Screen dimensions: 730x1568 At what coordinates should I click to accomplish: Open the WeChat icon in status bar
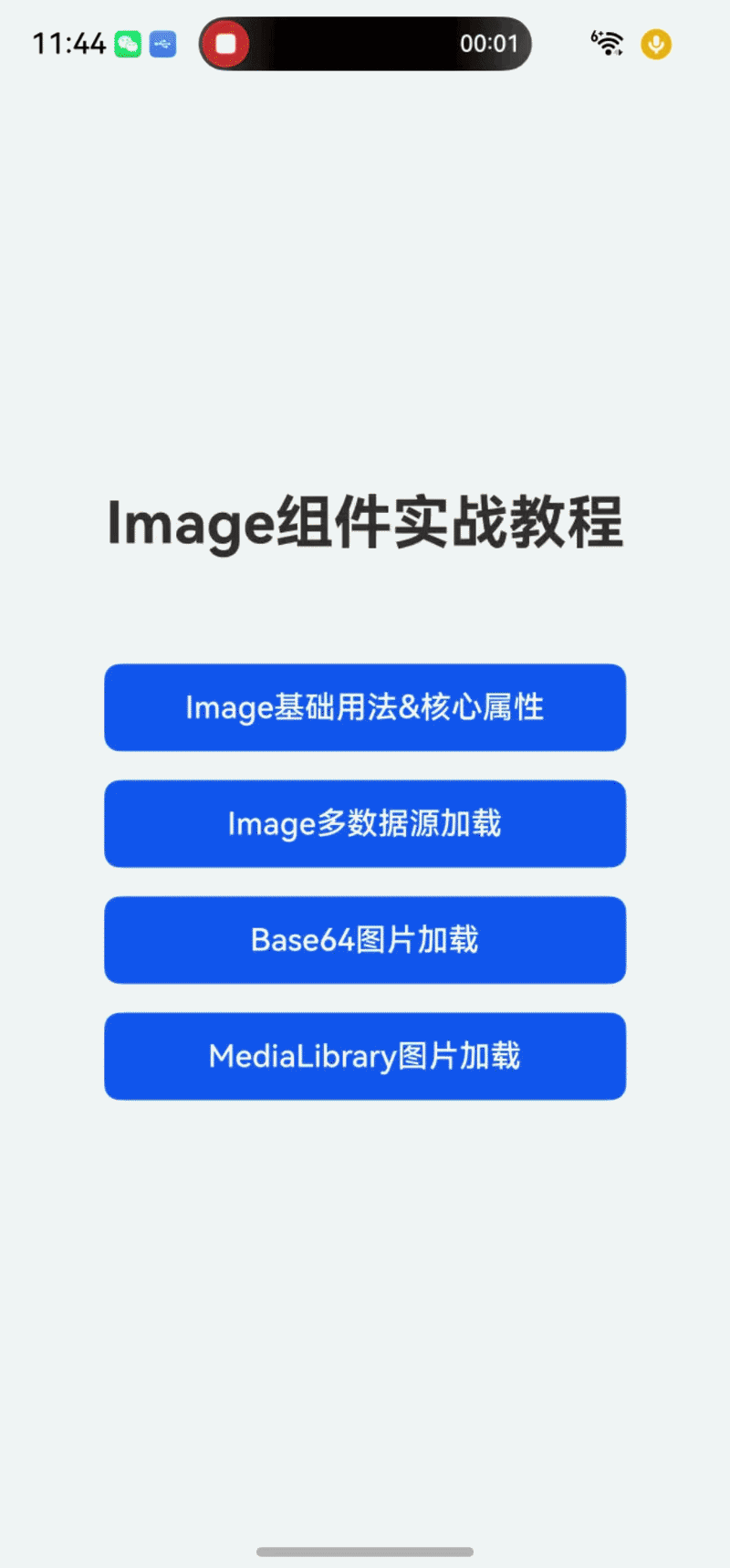(x=128, y=43)
